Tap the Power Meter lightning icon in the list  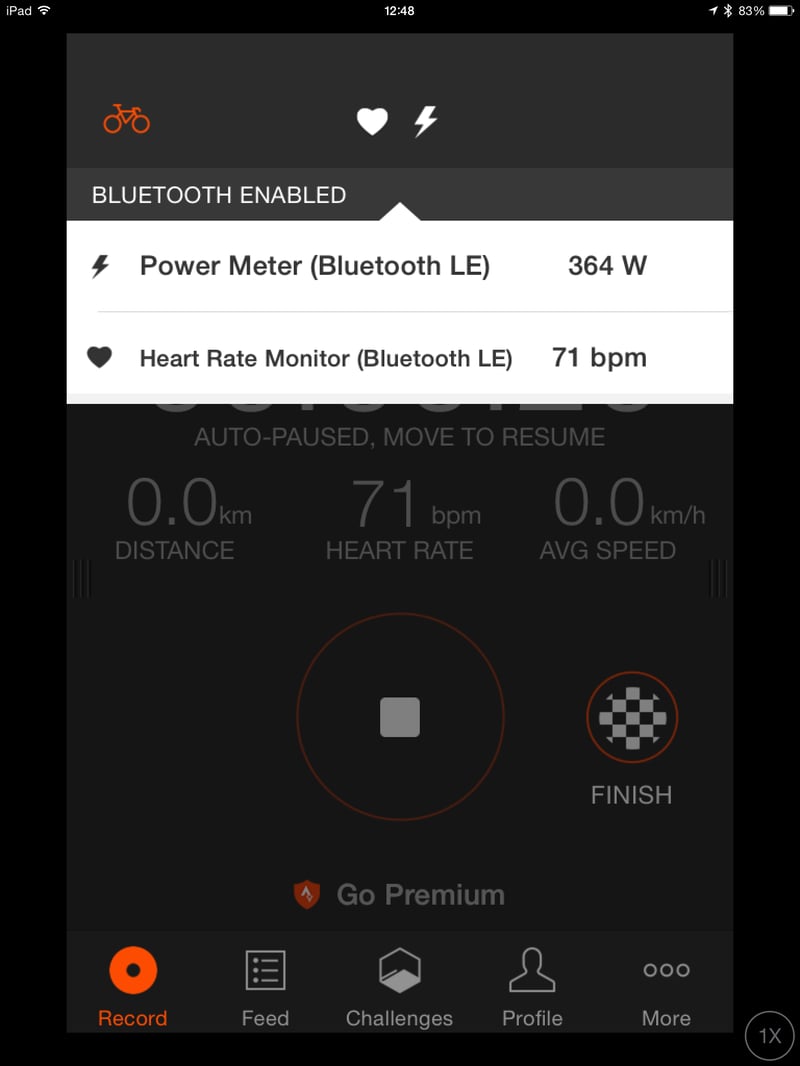(x=99, y=265)
